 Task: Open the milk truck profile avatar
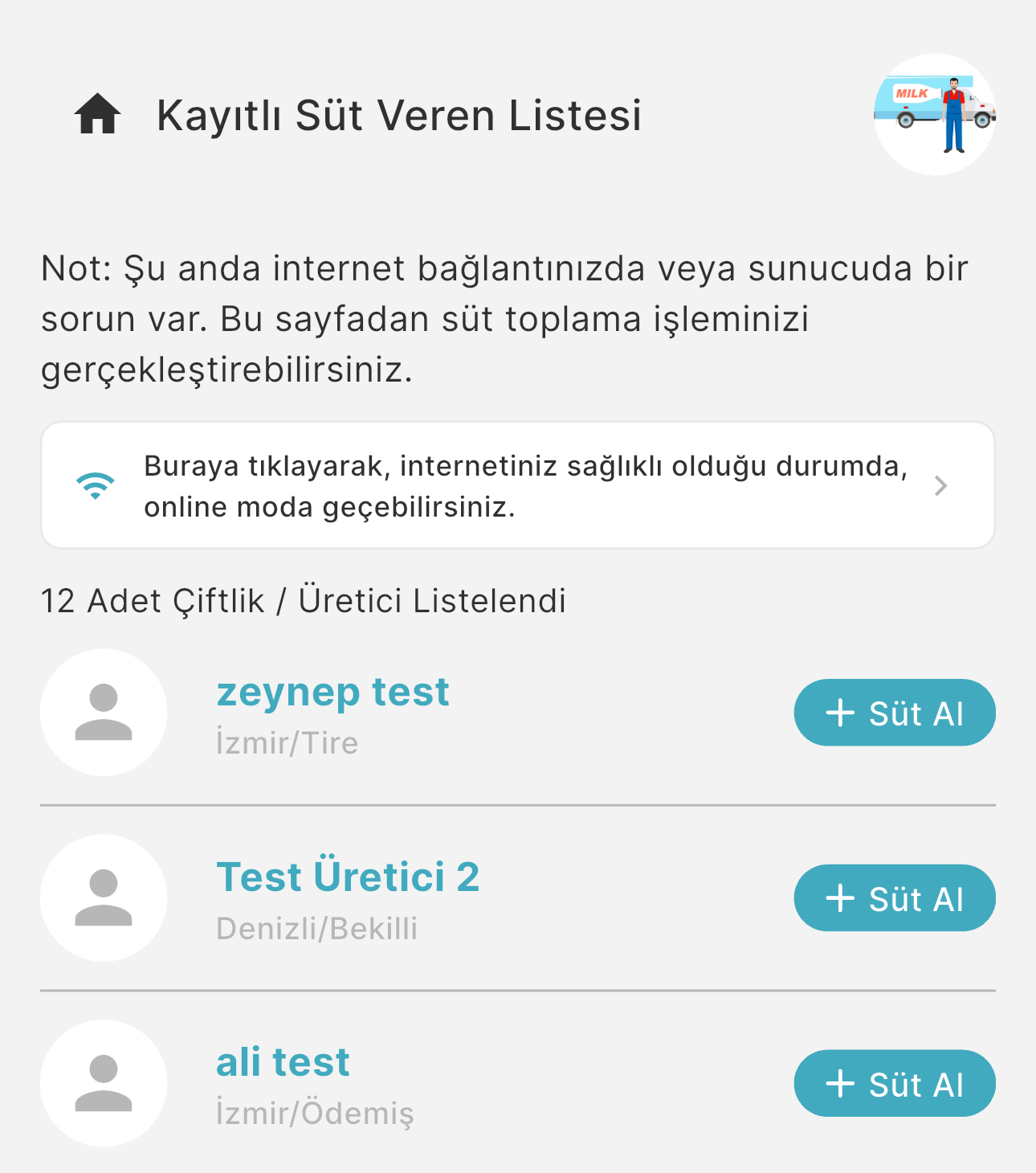click(x=934, y=114)
